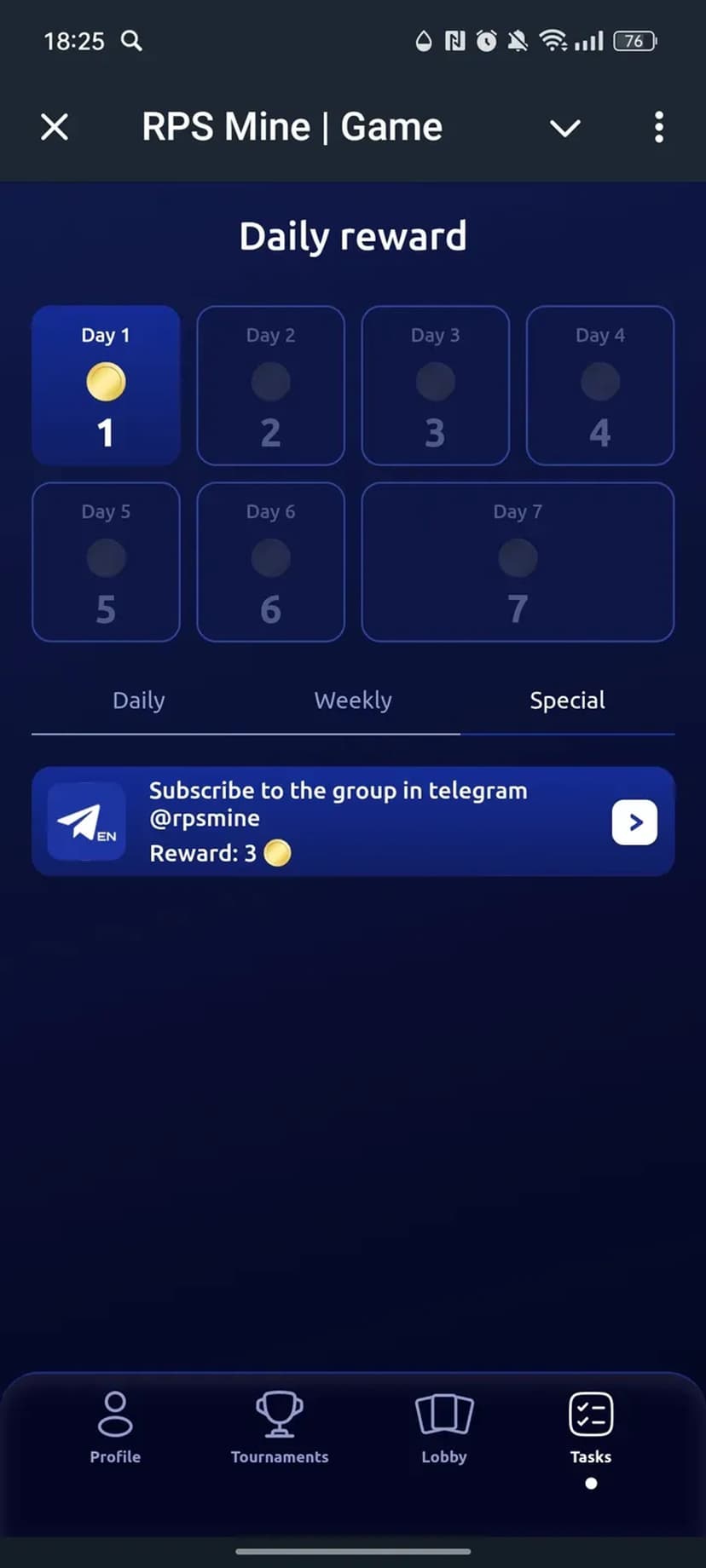Image resolution: width=706 pixels, height=1568 pixels.
Task: Go to the Profile section
Action: click(x=115, y=1427)
